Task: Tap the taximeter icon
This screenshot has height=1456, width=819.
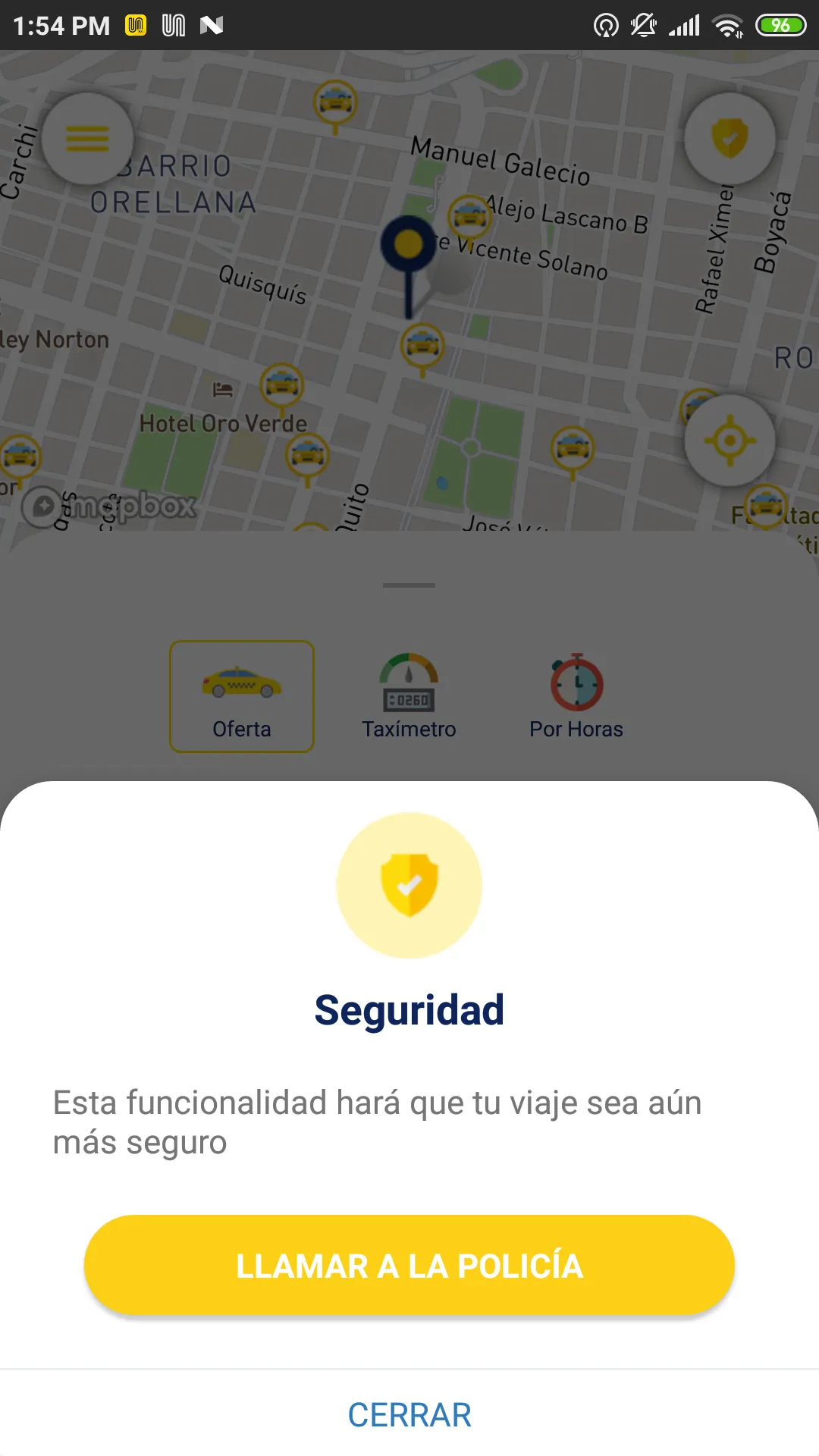Action: coord(409,682)
